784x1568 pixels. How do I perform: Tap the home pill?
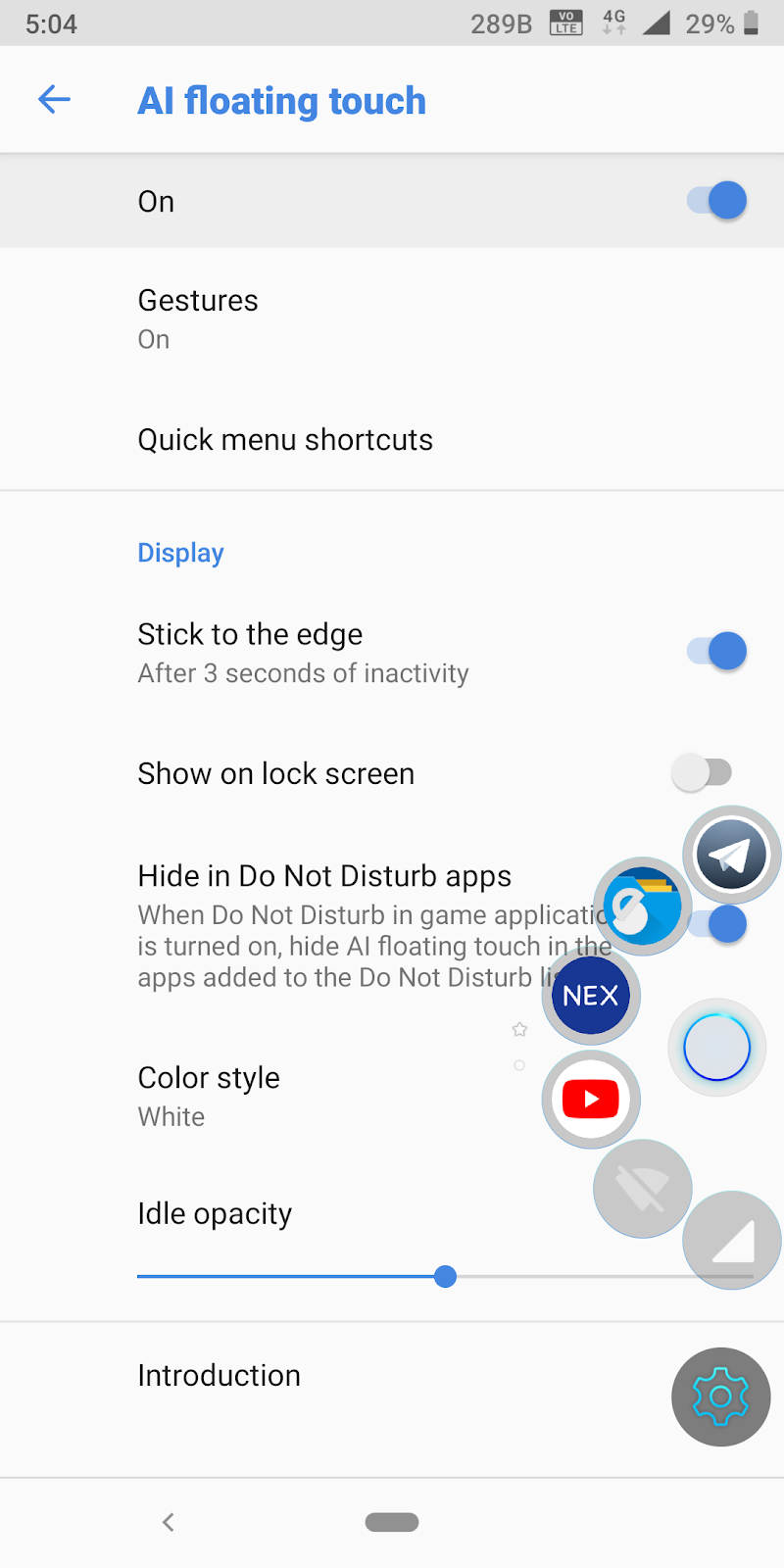pos(392,1522)
